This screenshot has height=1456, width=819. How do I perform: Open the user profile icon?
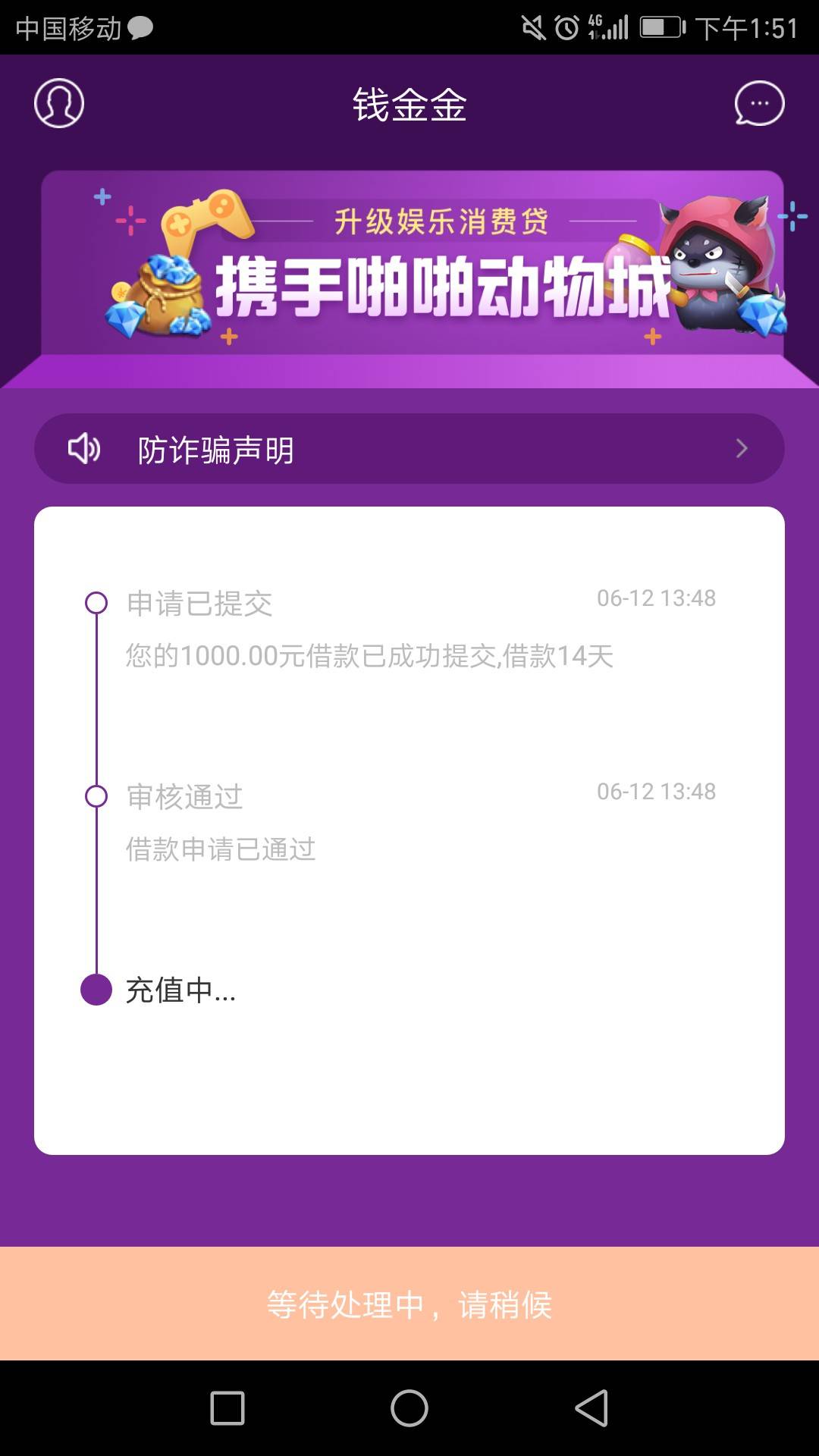pyautogui.click(x=59, y=103)
